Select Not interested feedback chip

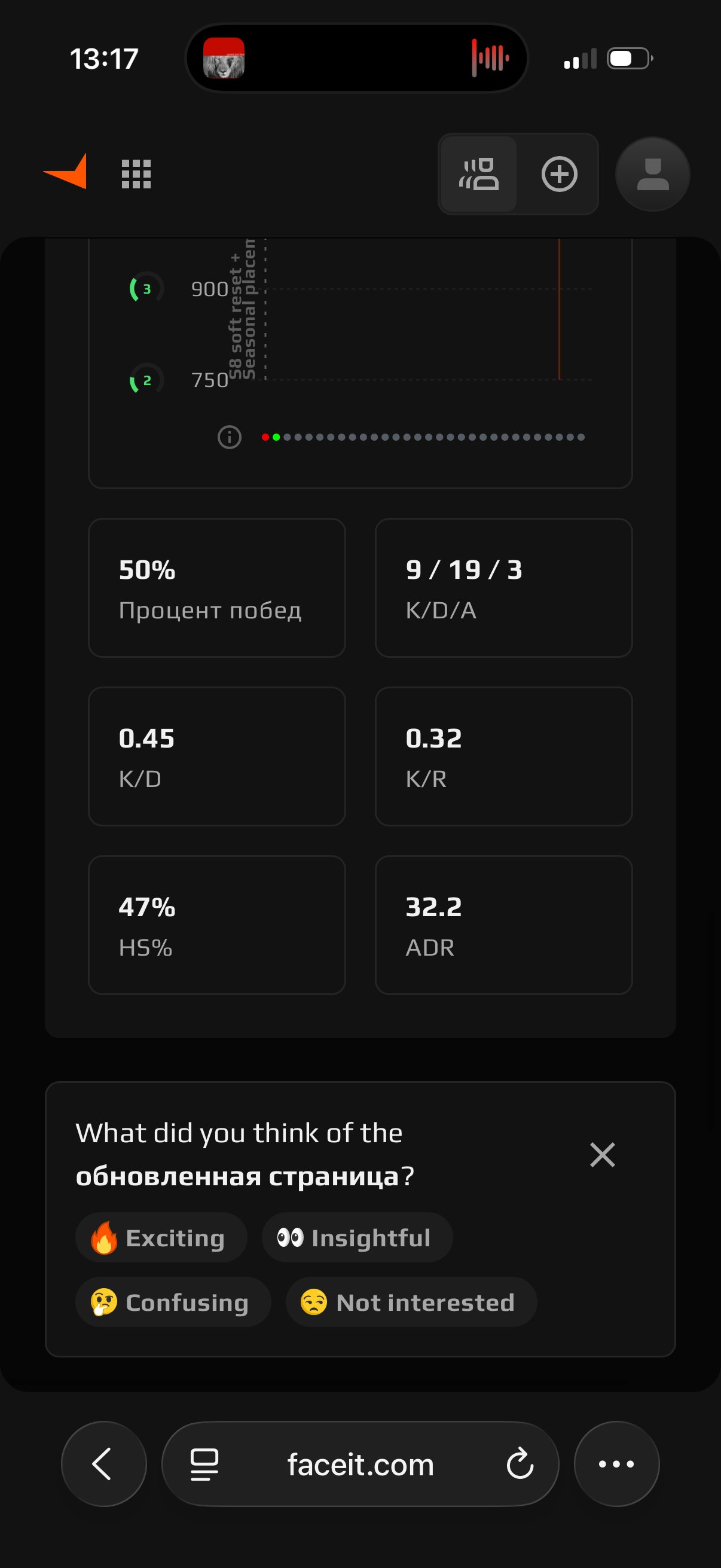[411, 1302]
